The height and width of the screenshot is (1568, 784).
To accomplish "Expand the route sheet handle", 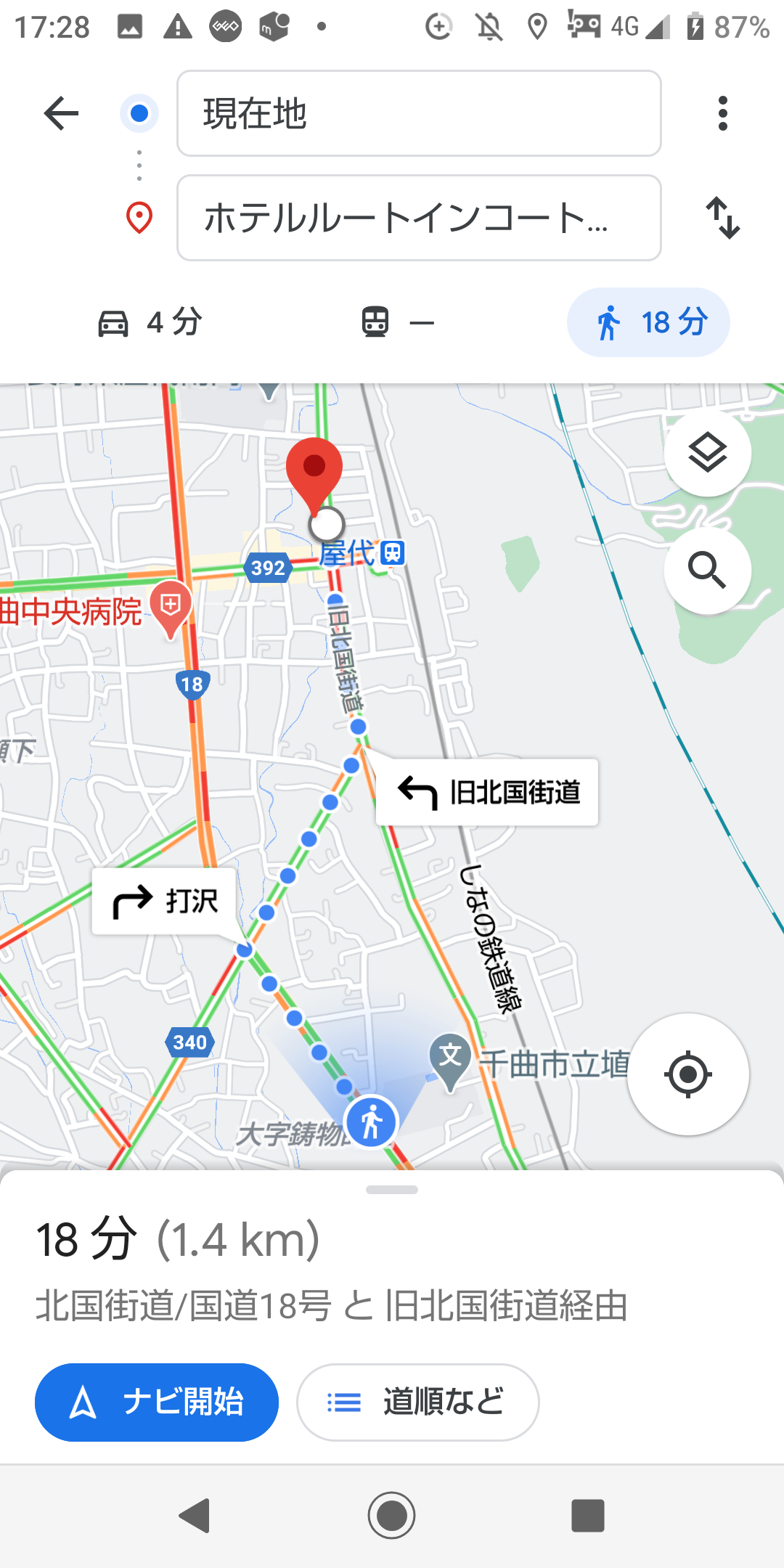I will (392, 1190).
